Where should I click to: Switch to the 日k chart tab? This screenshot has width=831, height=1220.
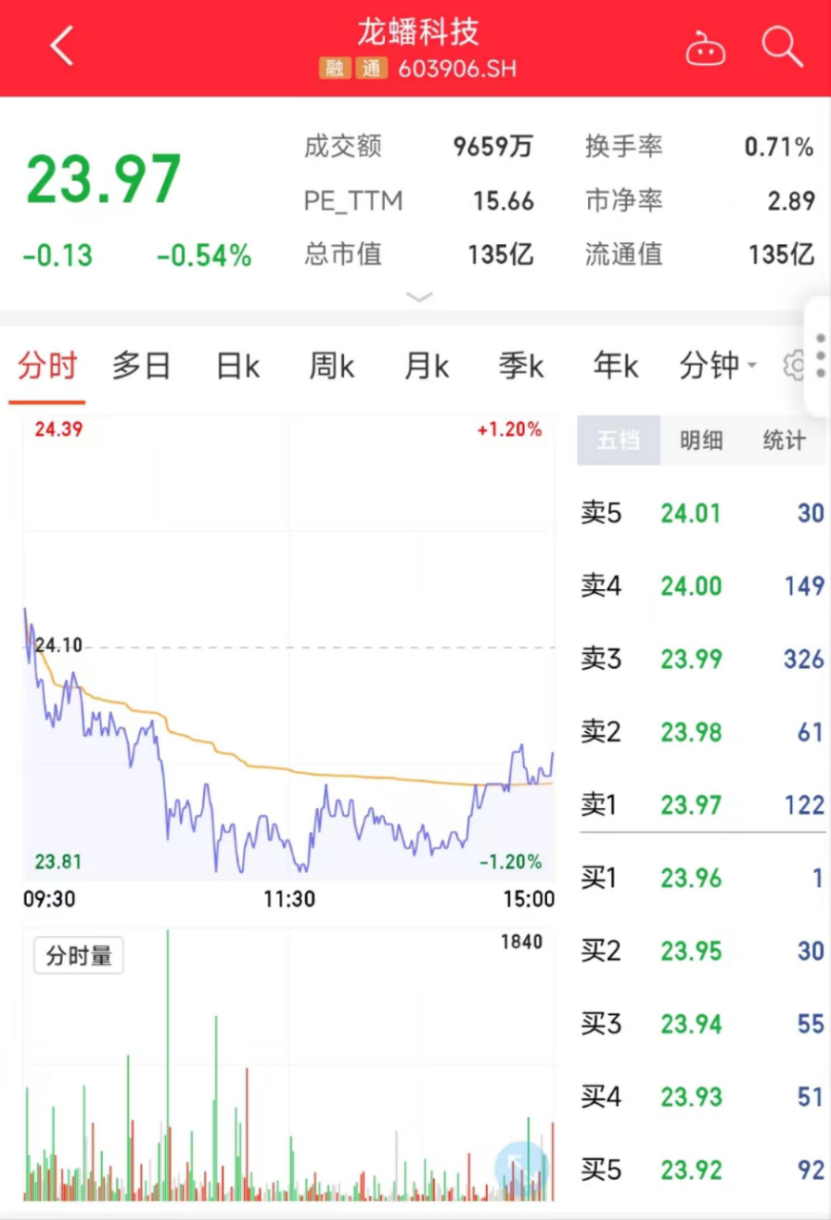coord(238,366)
